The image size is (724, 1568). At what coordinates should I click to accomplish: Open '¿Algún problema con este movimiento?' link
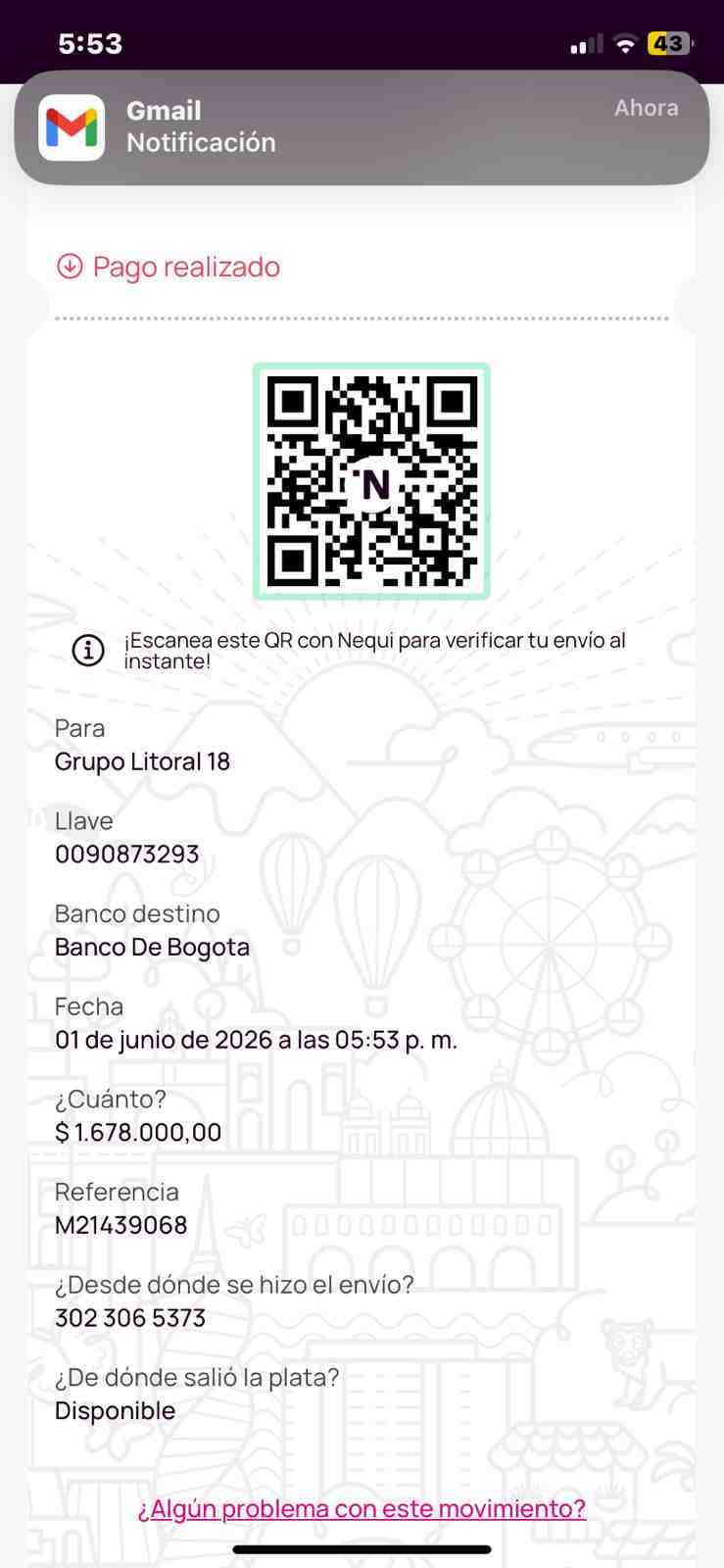362,1508
